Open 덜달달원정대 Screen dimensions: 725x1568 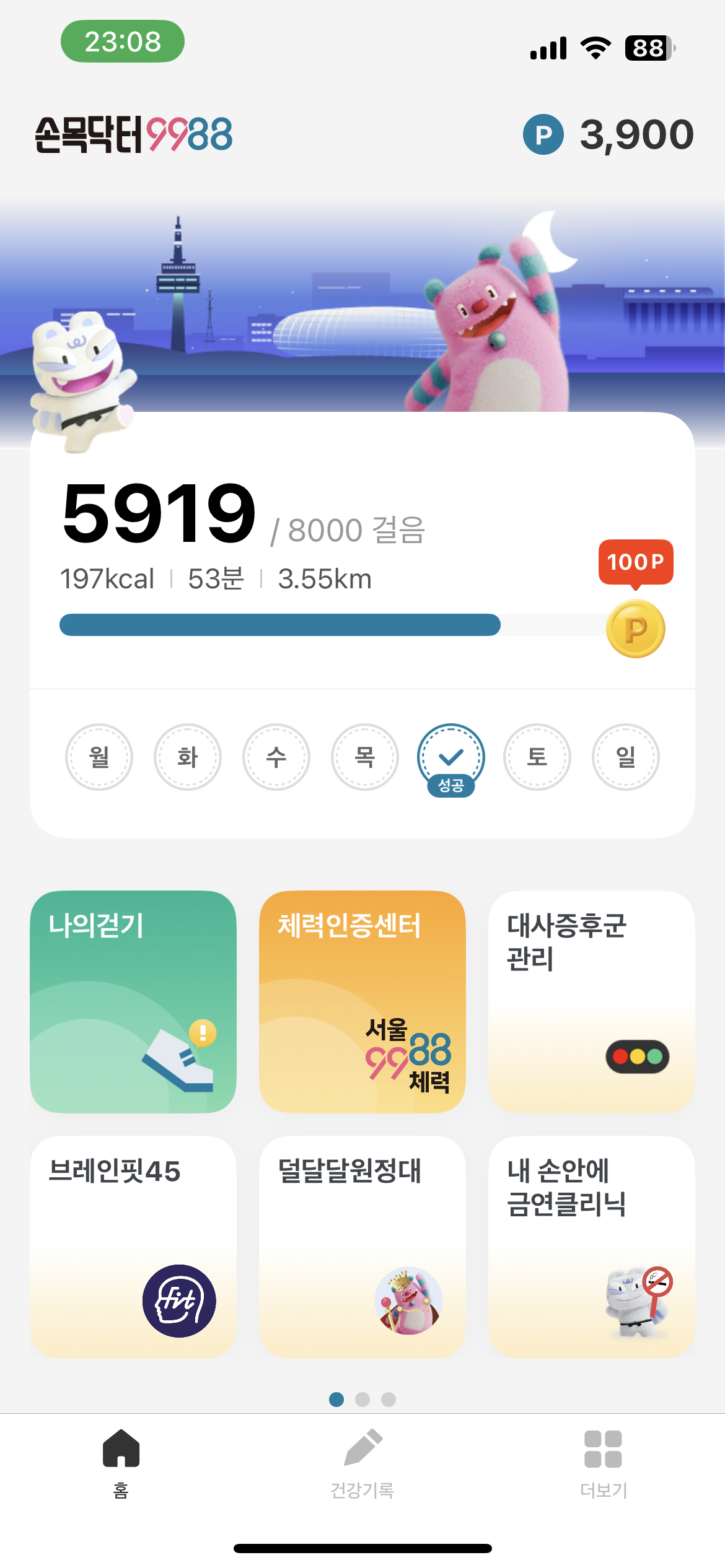[362, 1246]
